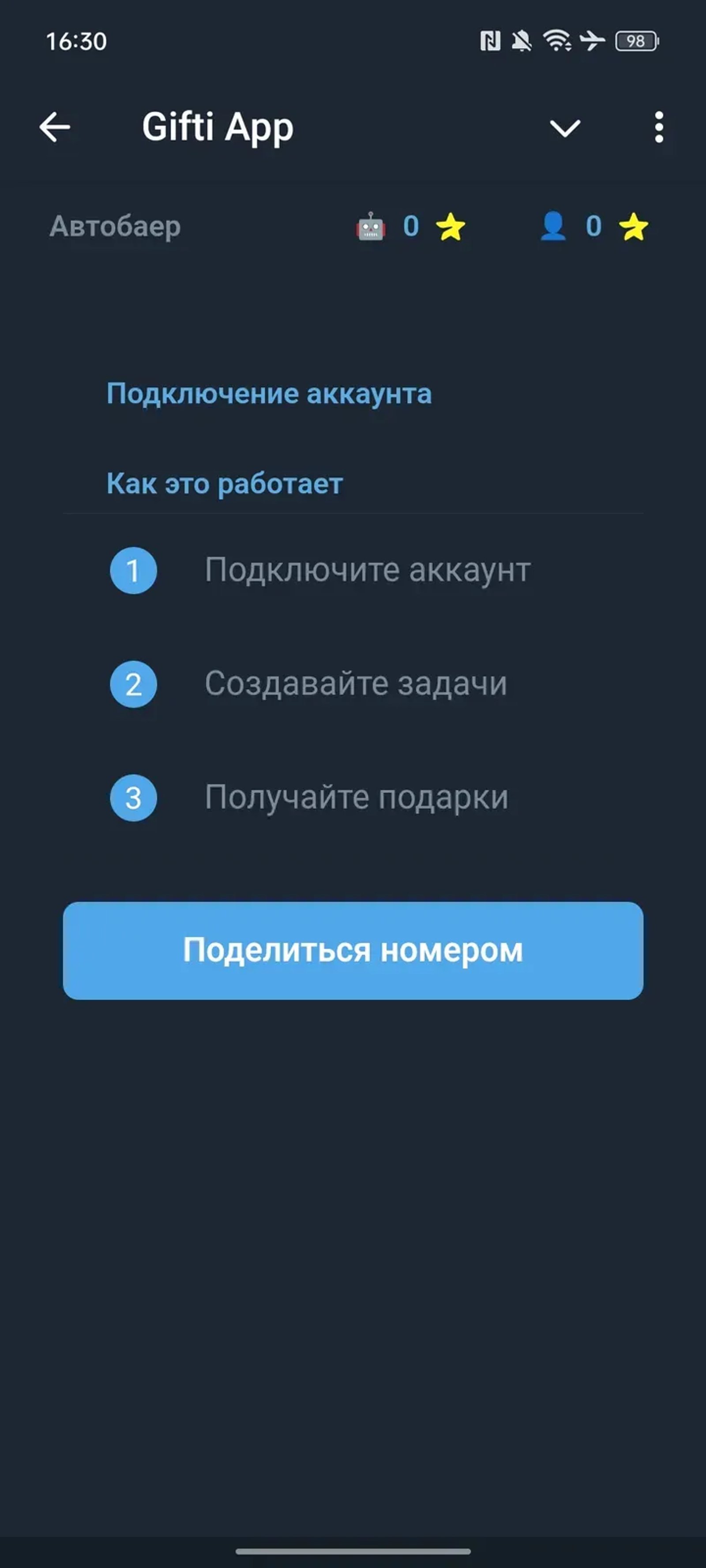Tap the blue person silhouette icon
This screenshot has height=1568, width=706.
pos(553,227)
